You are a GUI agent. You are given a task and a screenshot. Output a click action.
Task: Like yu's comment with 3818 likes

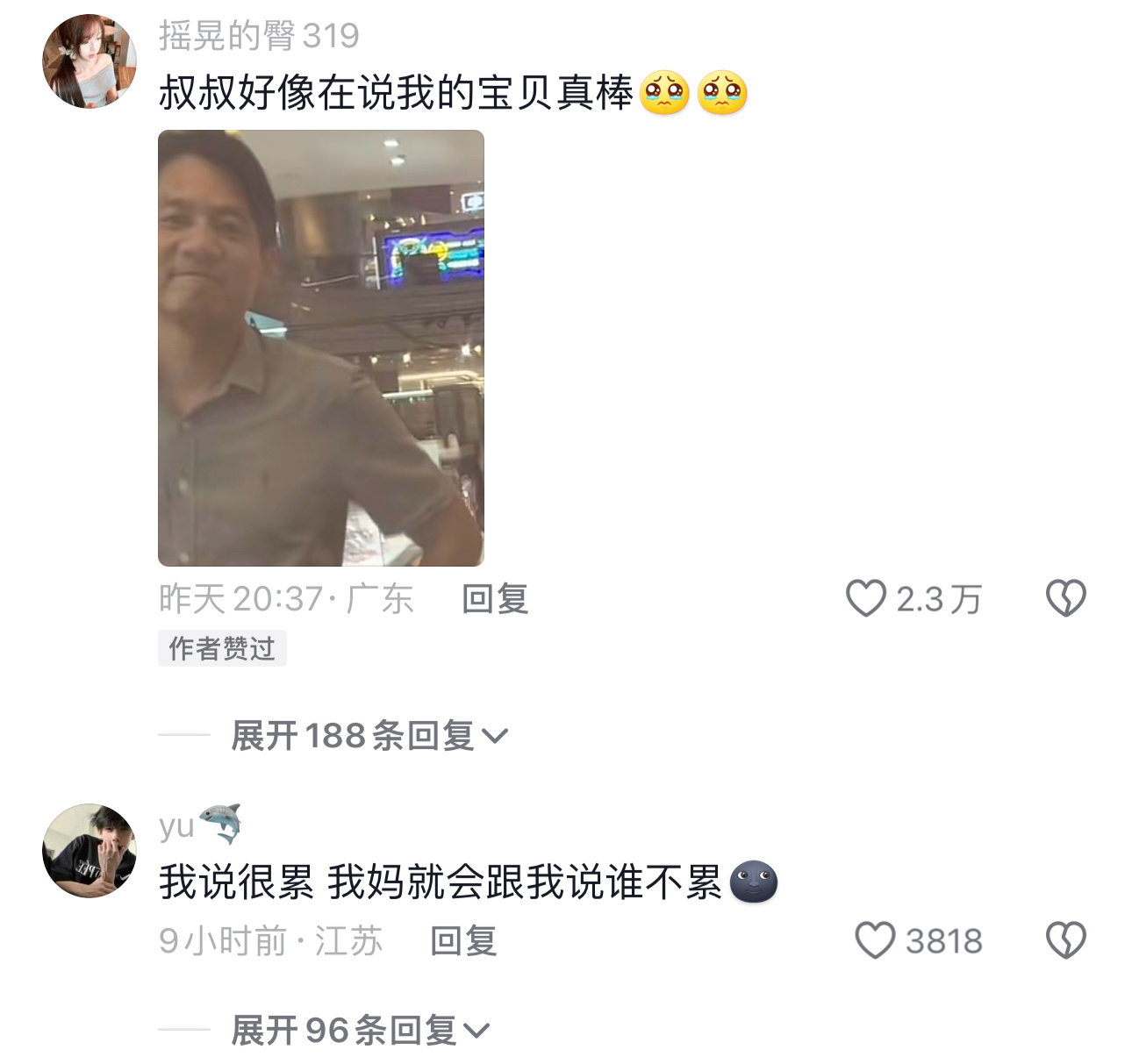tap(875, 941)
